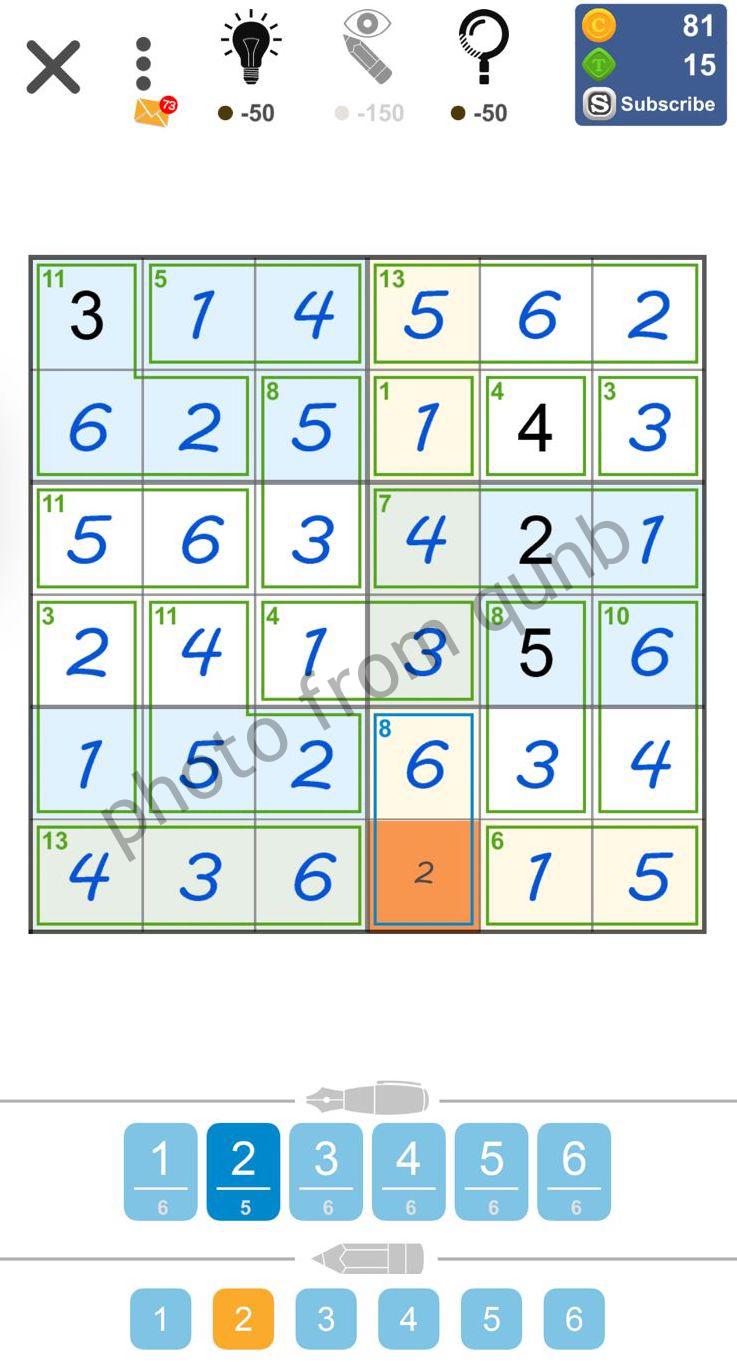This screenshot has height=1362, width=737.
Task: Enter pen number 4
Action: (x=408, y=1171)
